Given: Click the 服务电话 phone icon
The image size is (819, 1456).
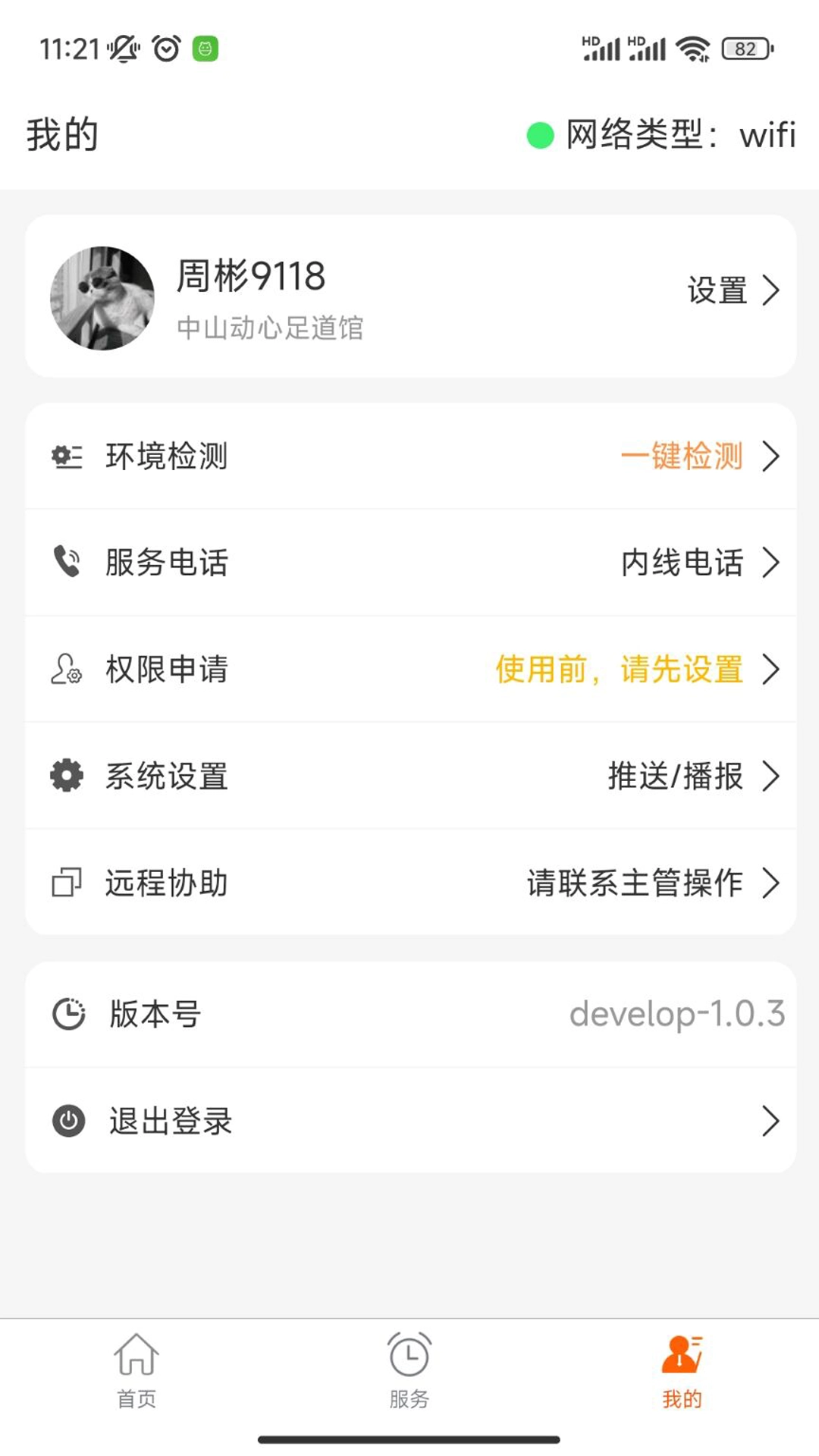Looking at the screenshot, I should (66, 563).
